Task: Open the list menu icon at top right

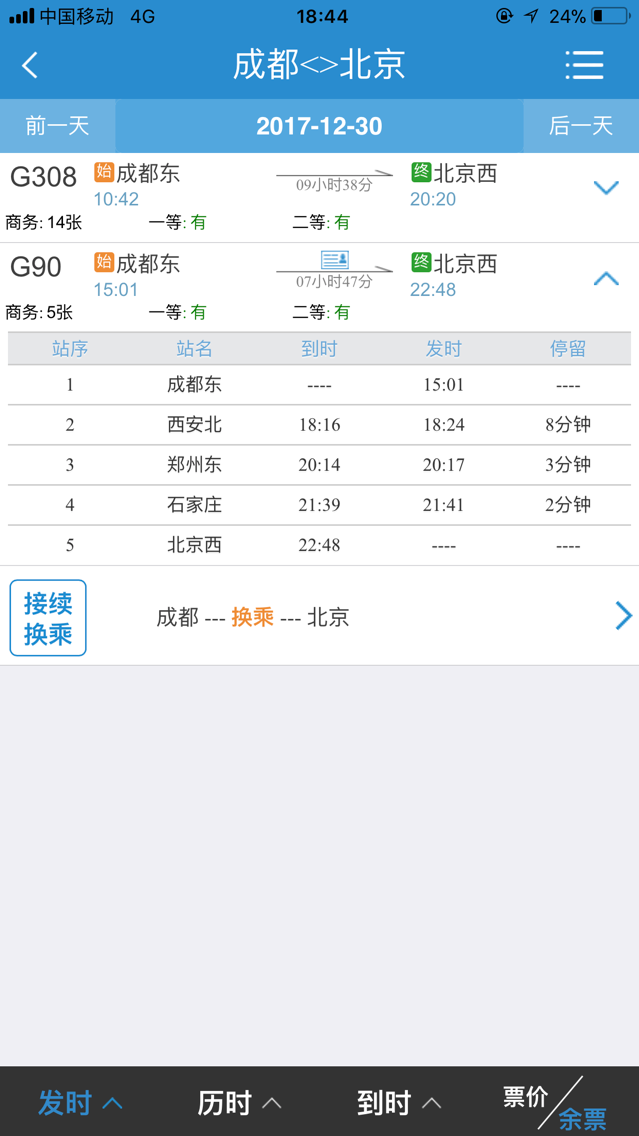Action: pos(584,65)
